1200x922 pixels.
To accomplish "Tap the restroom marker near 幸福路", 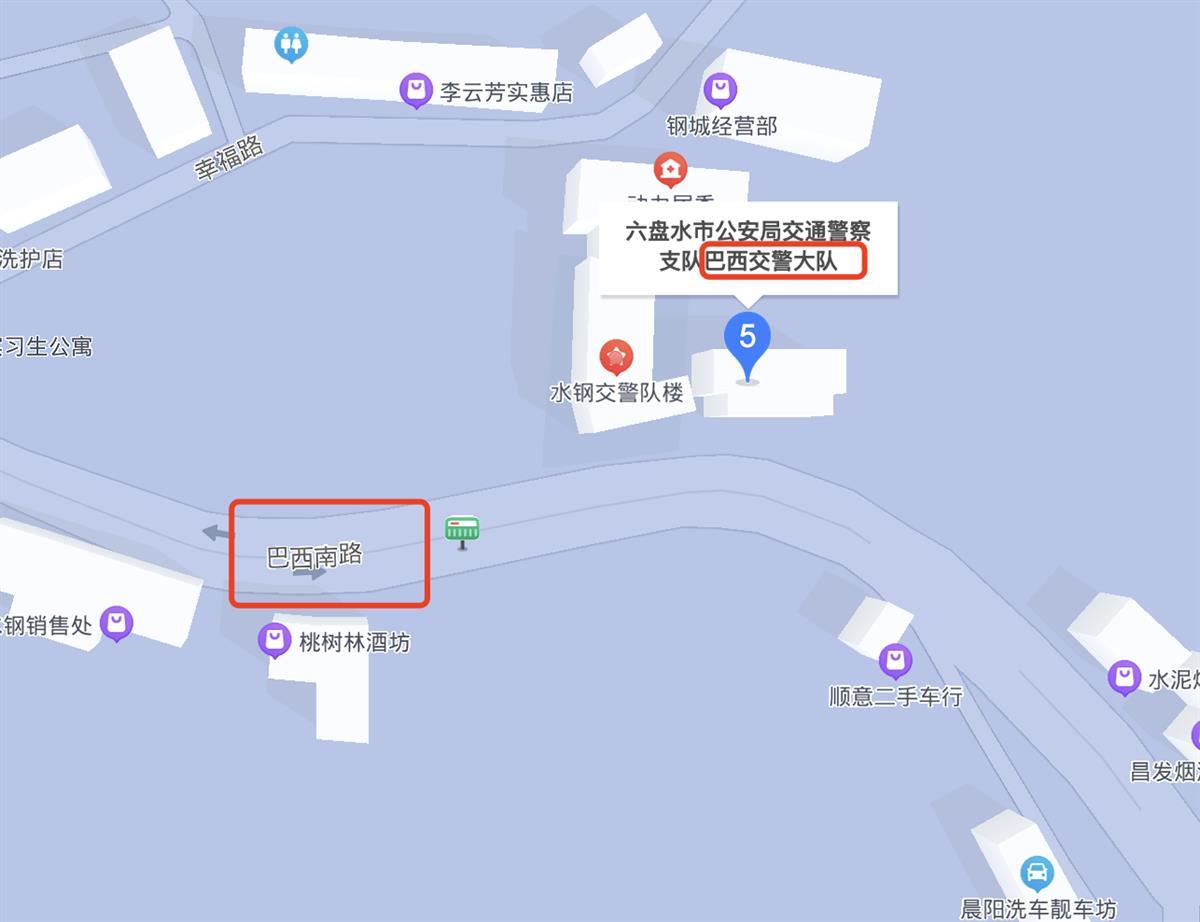I will (x=291, y=44).
